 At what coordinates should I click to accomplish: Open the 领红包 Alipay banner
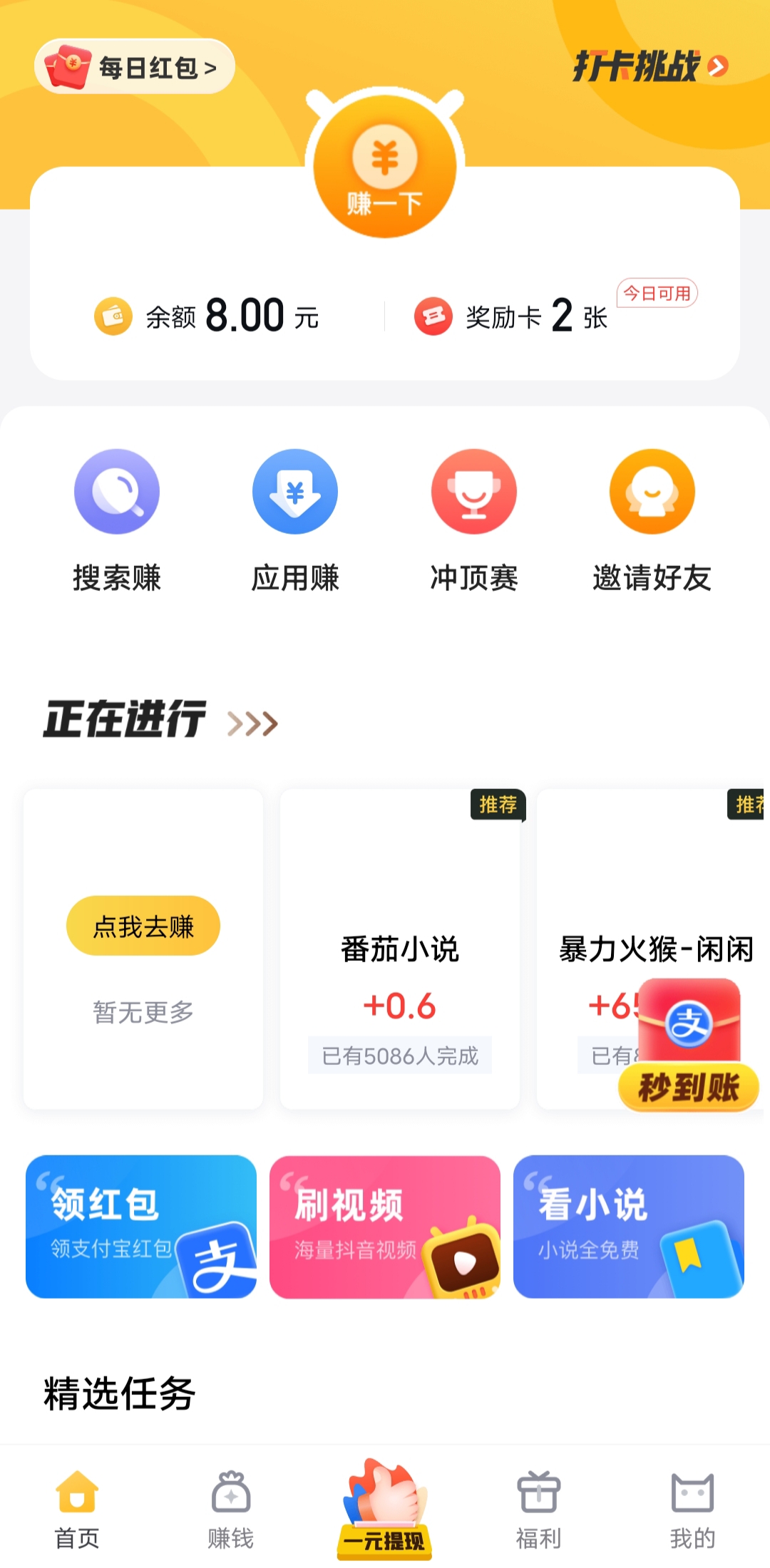coord(141,1227)
